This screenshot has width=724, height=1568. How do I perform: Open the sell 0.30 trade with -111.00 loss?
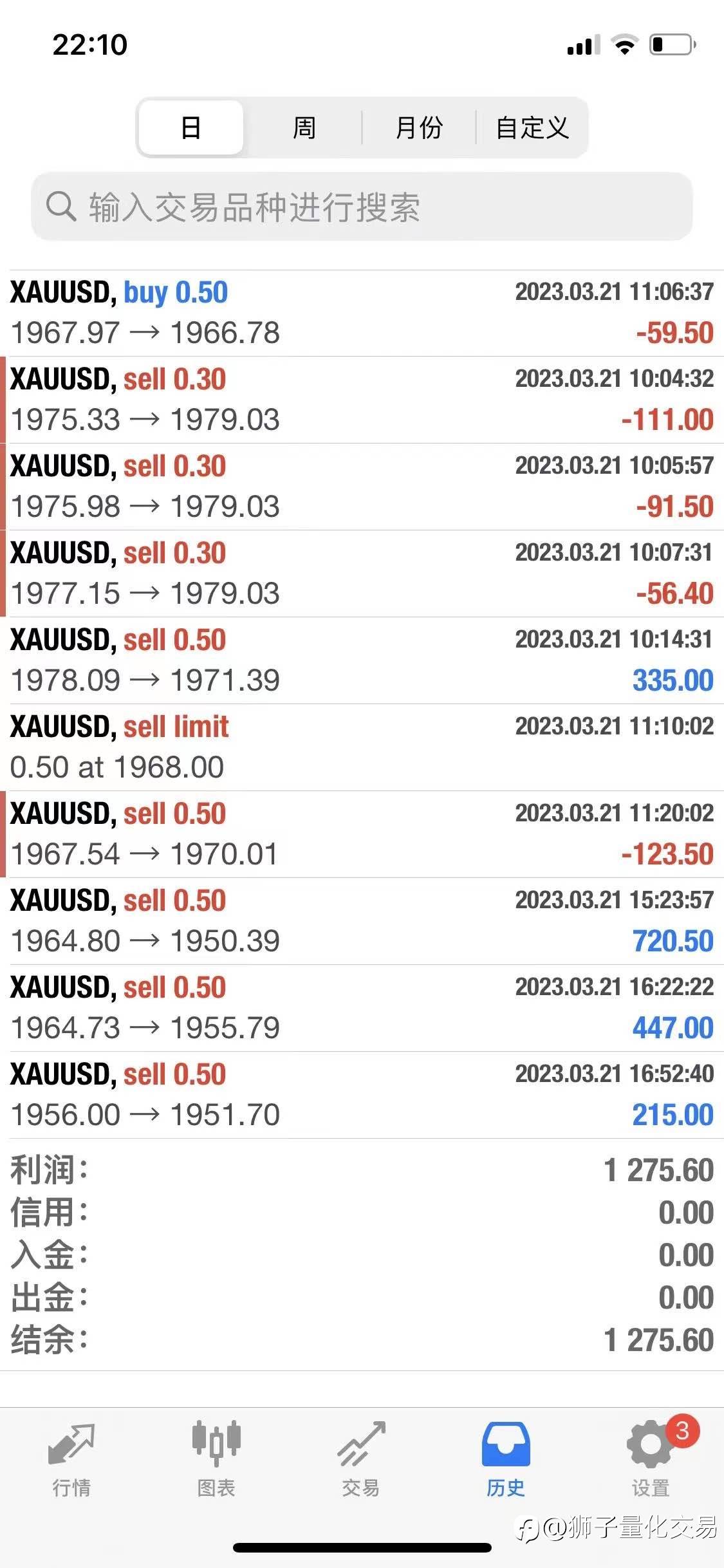pos(362,400)
